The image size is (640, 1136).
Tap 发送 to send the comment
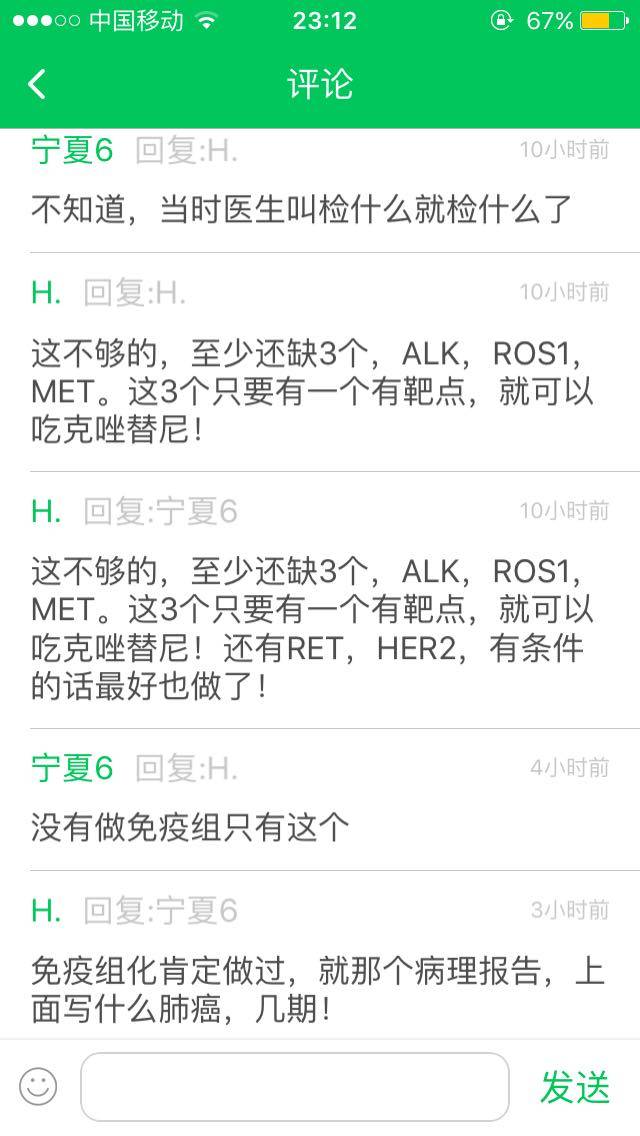[x=575, y=1087]
